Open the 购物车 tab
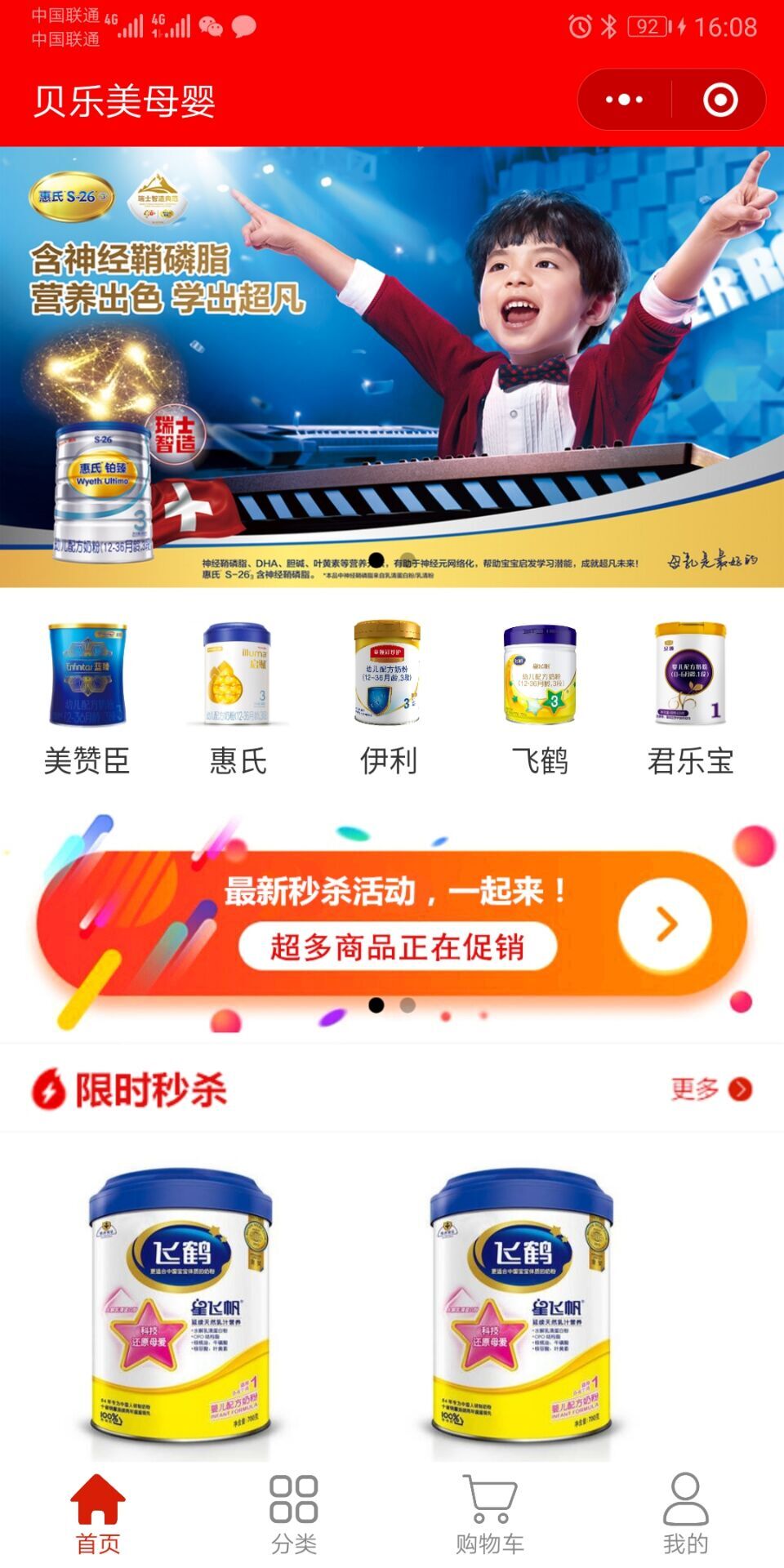This screenshot has height=1568, width=784. coord(490,1514)
